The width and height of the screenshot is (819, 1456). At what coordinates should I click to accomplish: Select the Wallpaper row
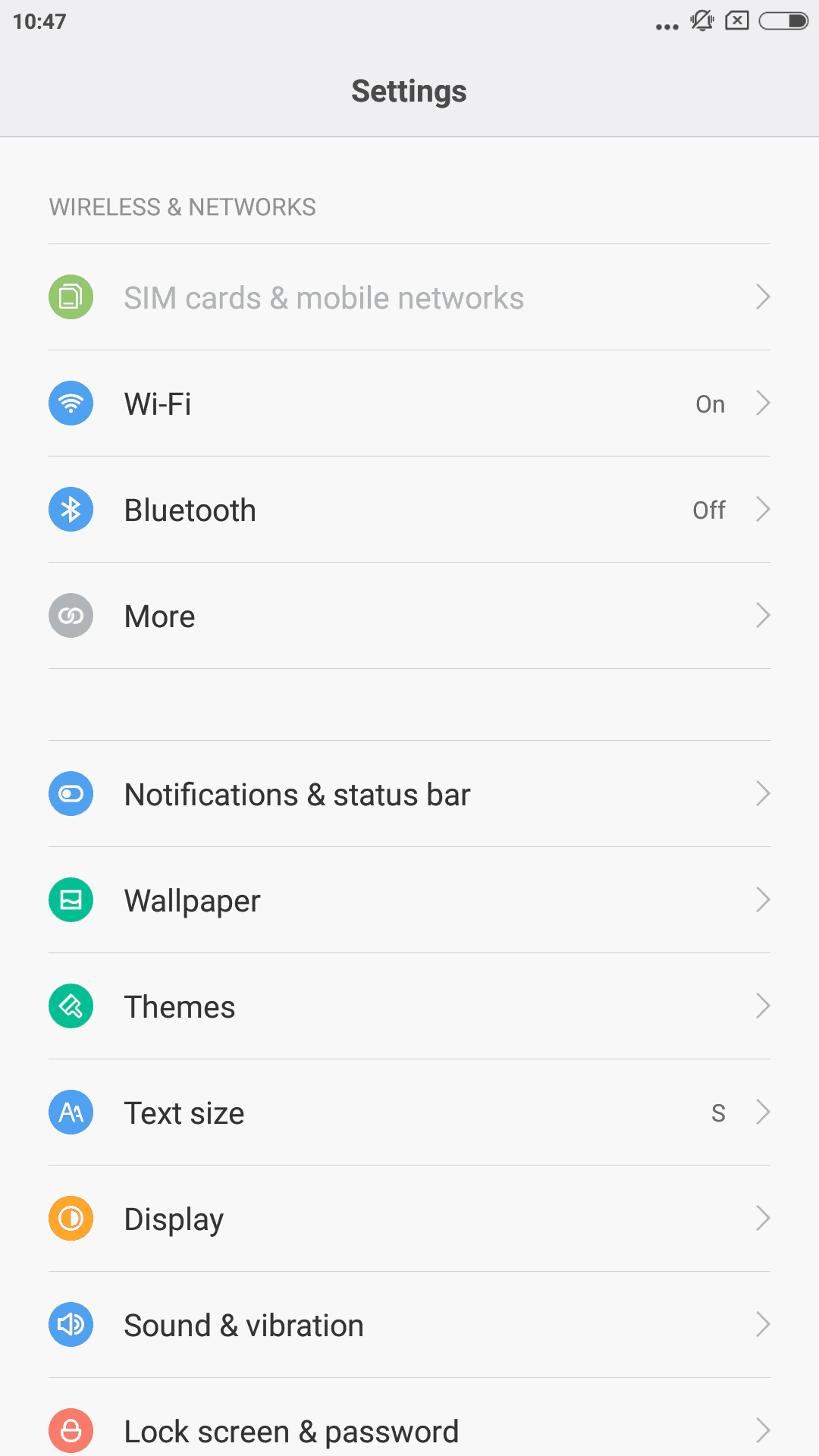pyautogui.click(x=409, y=900)
